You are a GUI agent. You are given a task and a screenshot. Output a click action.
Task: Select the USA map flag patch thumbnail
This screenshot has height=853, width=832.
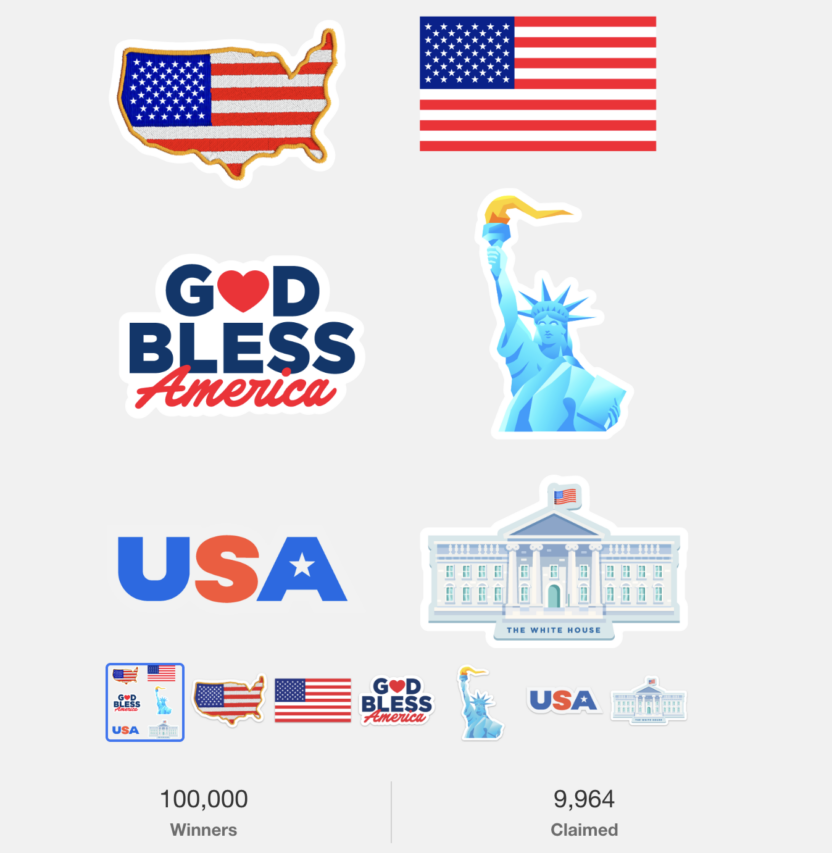(229, 700)
